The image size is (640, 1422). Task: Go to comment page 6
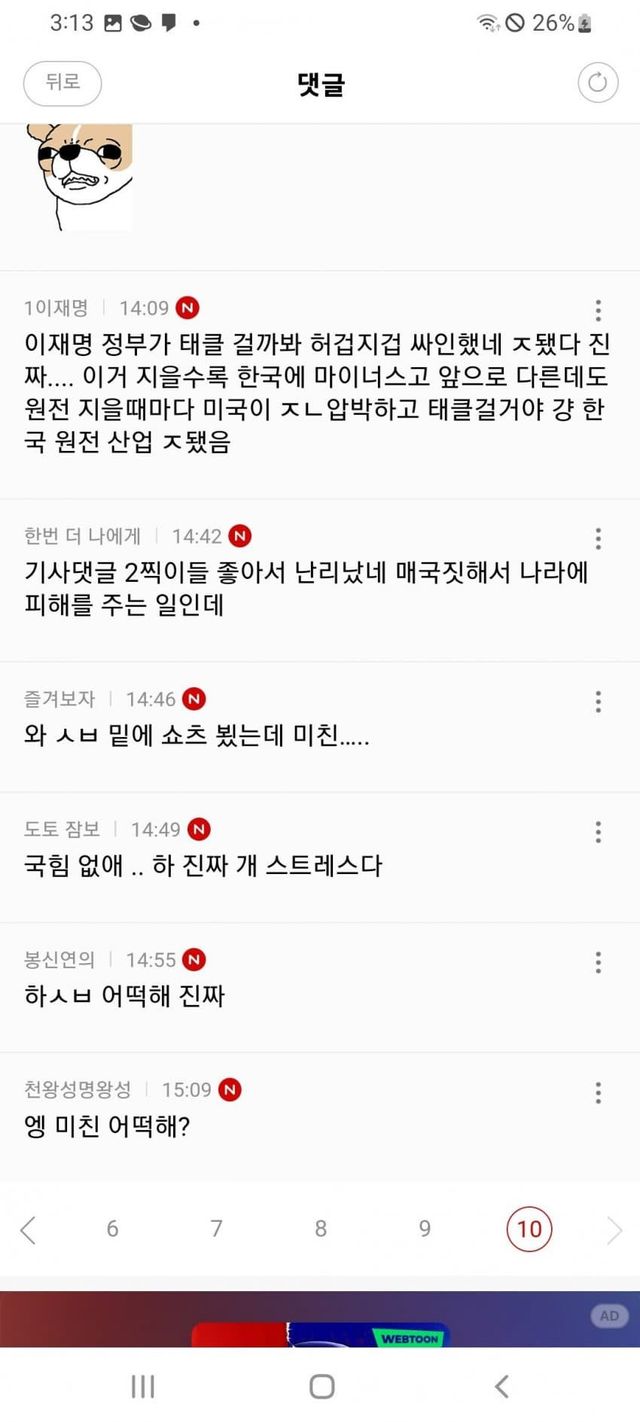(x=112, y=1229)
